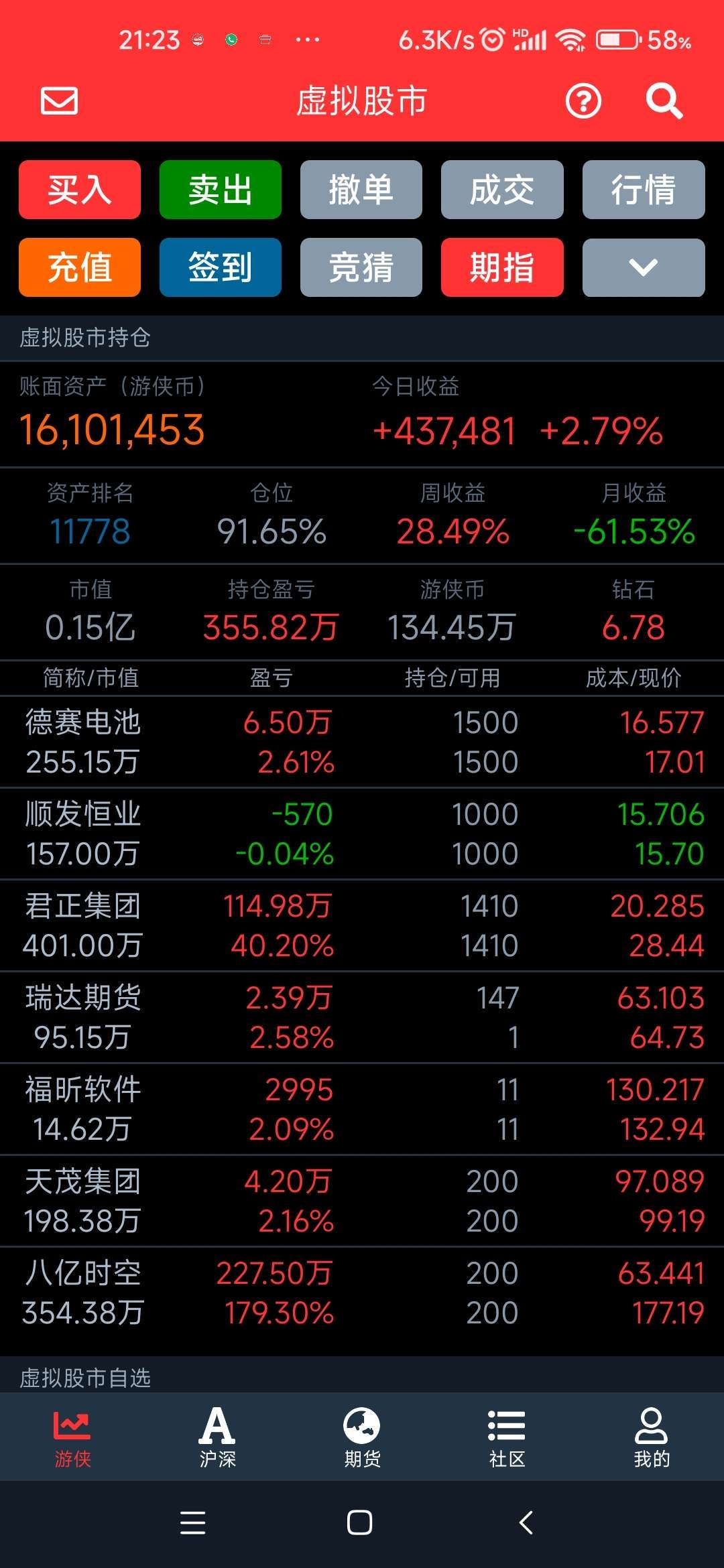This screenshot has height=1568, width=724.
Task: Open the 行情 market quotes
Action: [x=644, y=190]
